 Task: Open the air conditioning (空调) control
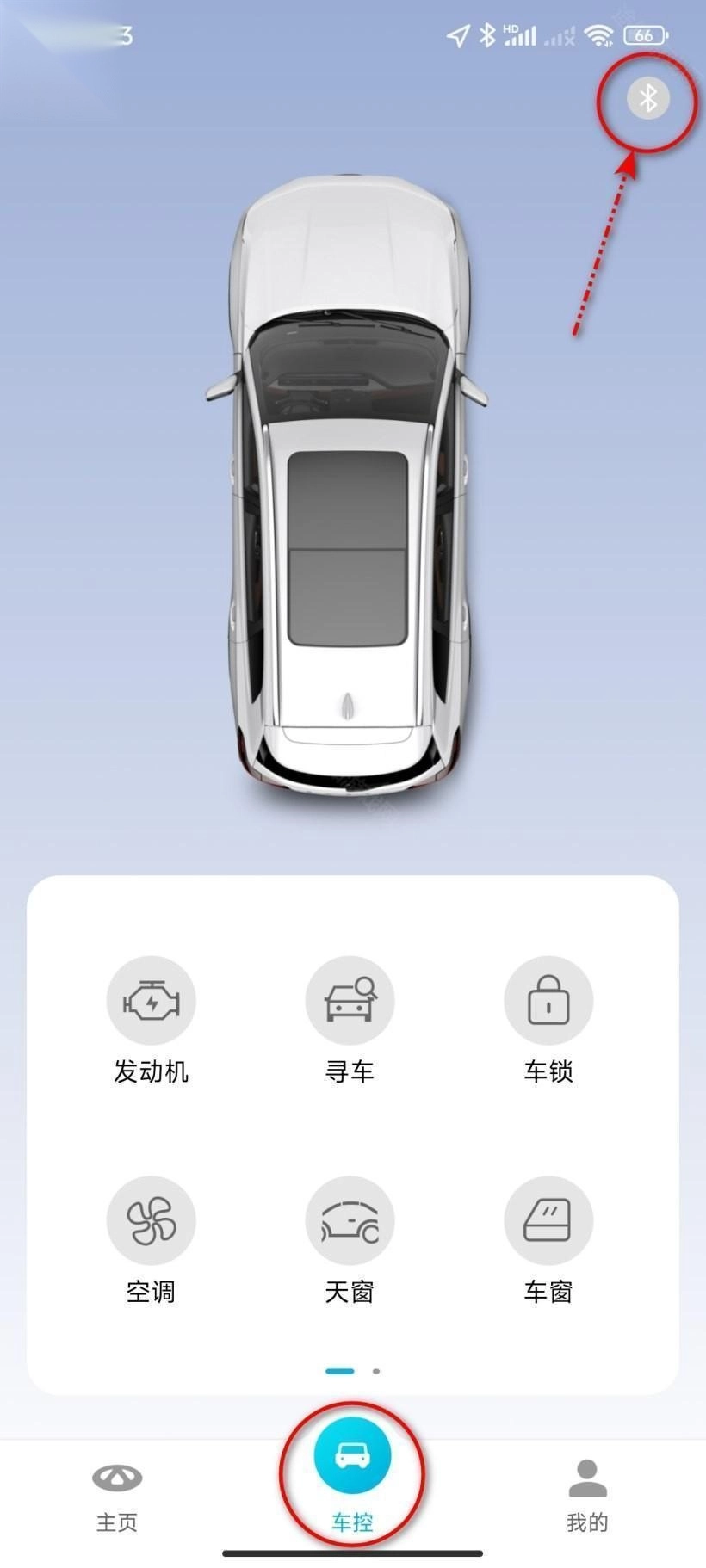[x=151, y=1221]
